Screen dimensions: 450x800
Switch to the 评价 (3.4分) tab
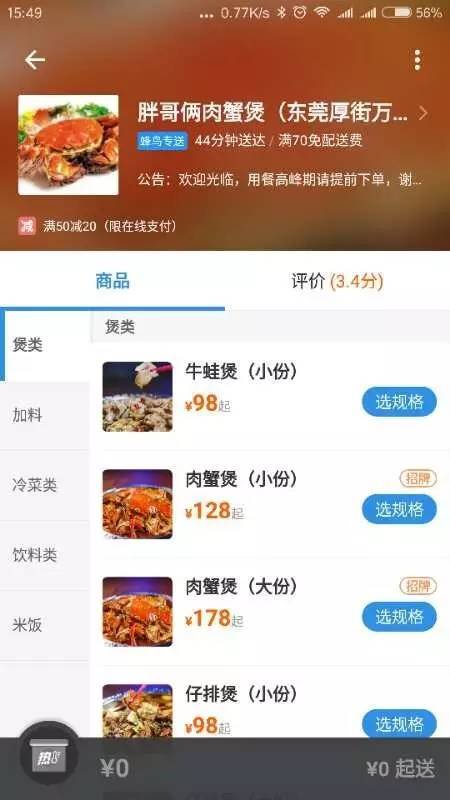coord(337,282)
